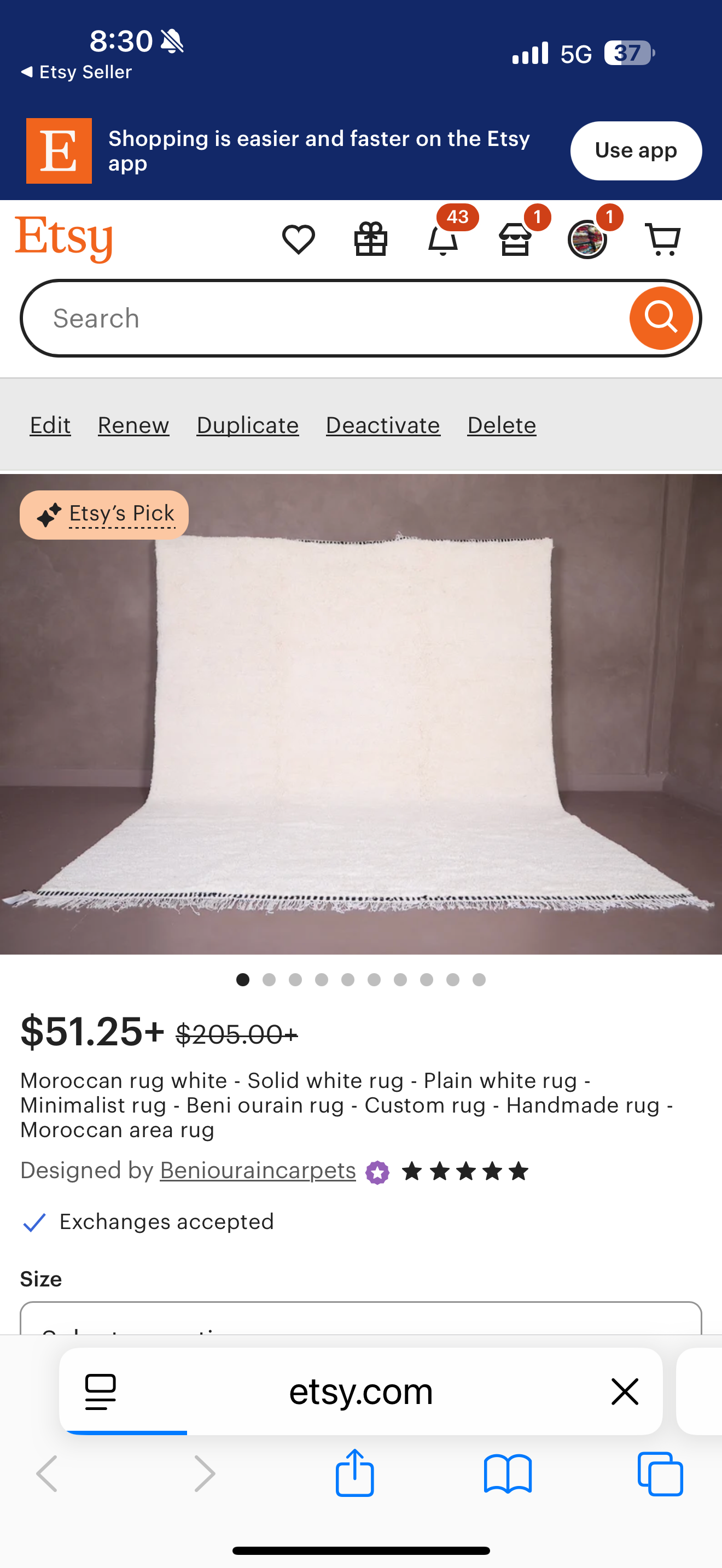Screen dimensions: 722x1568
Task: Open the account profile avatar
Action: pyautogui.click(x=587, y=239)
